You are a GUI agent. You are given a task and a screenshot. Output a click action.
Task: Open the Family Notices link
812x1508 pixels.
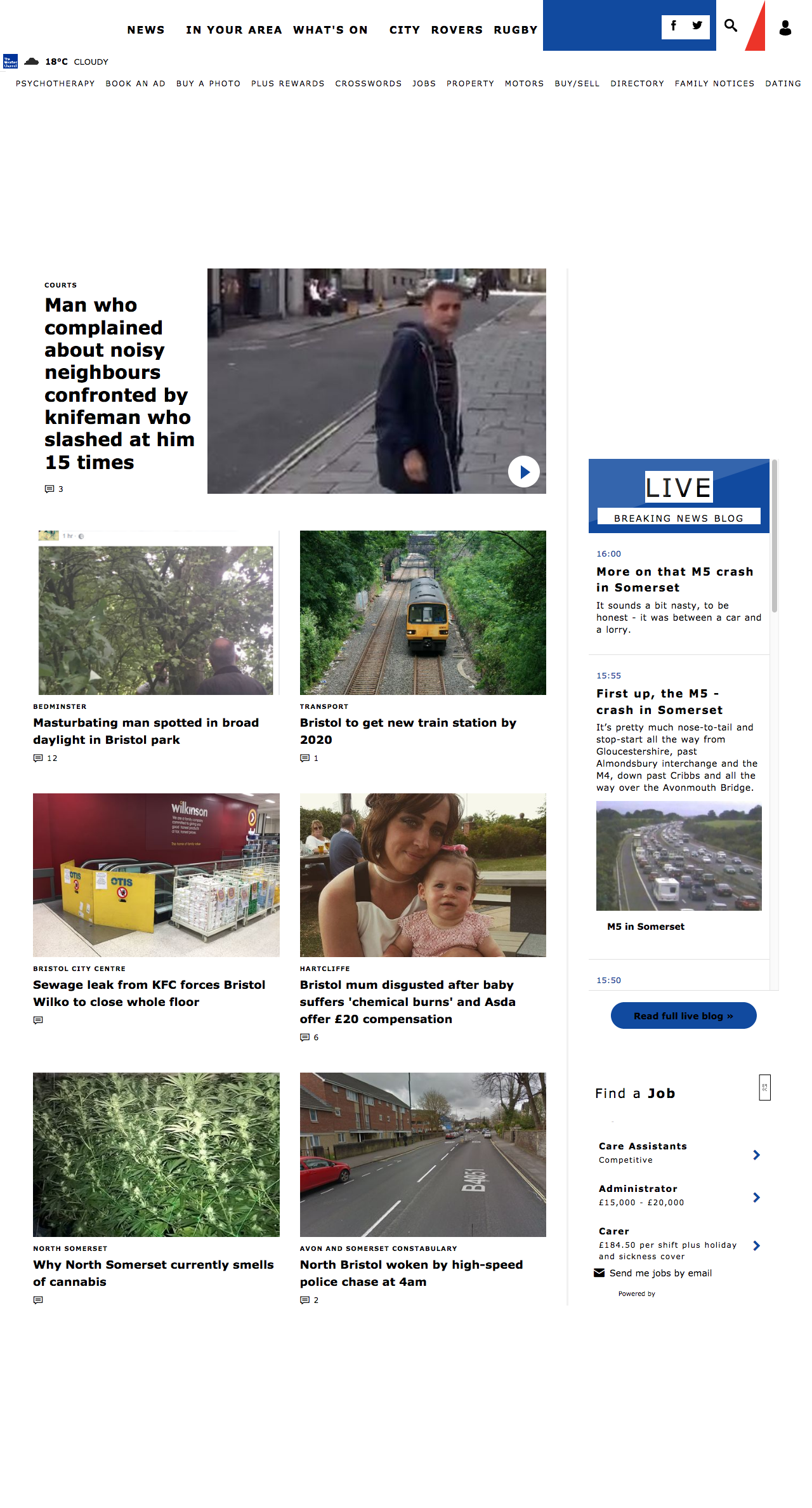[x=714, y=84]
